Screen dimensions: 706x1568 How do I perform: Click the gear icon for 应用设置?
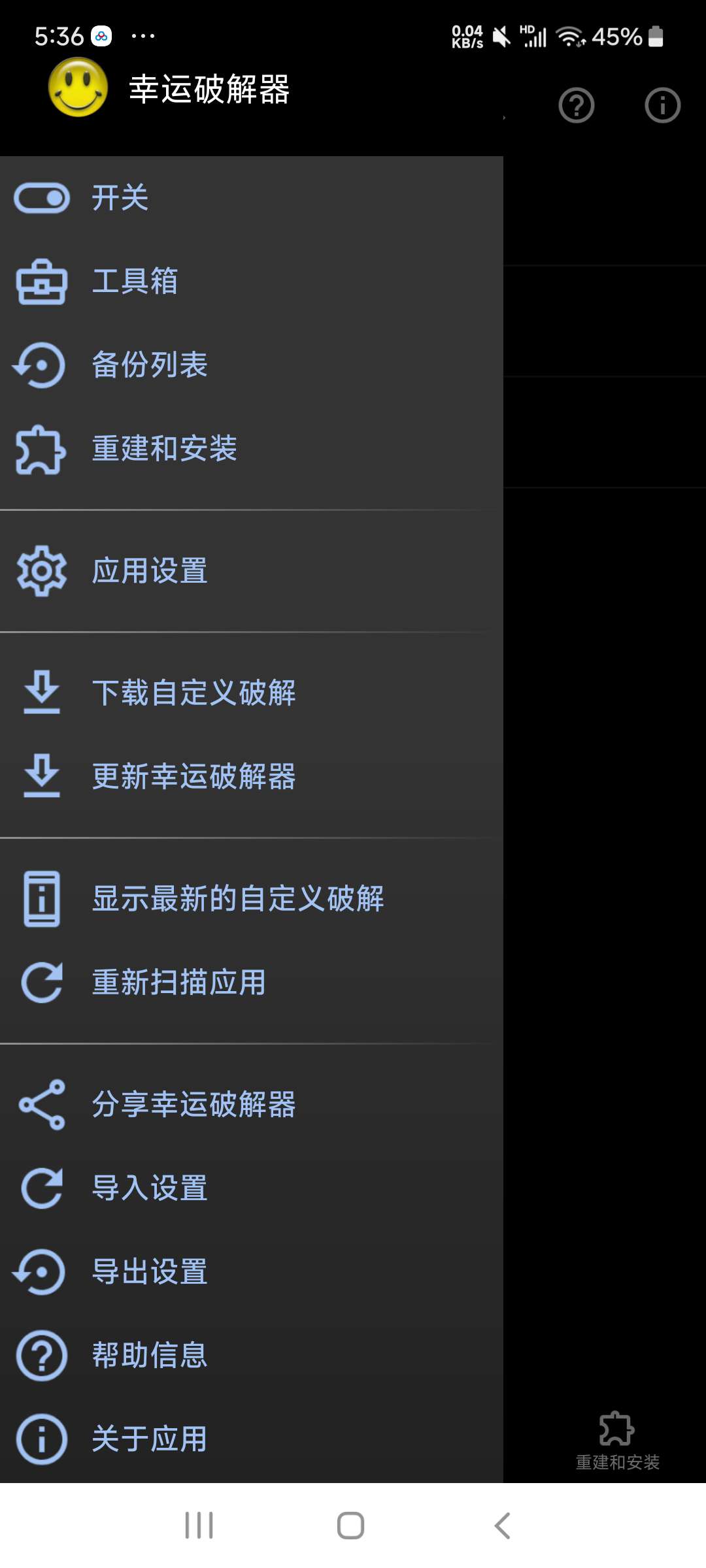(x=41, y=570)
